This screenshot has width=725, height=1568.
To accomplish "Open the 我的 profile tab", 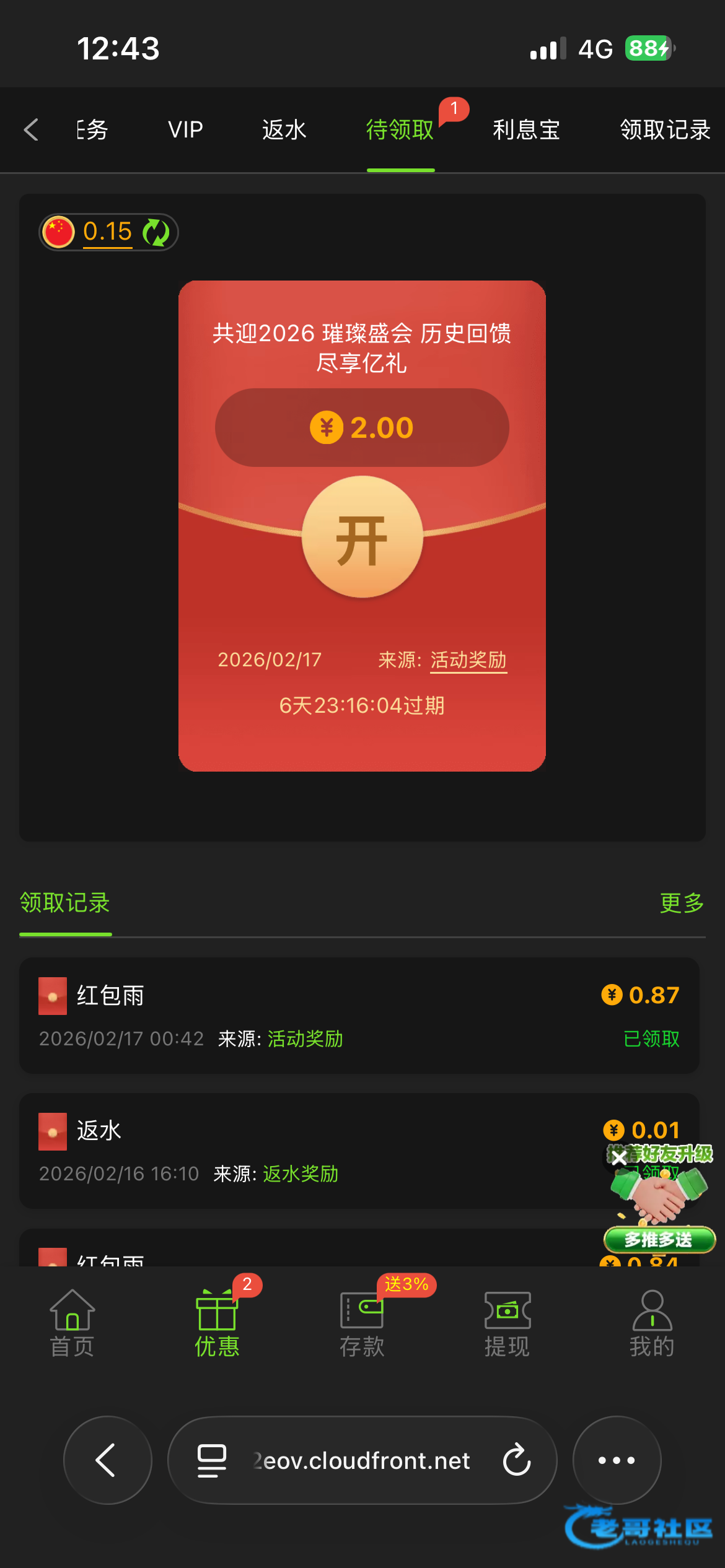I will 652,1323.
